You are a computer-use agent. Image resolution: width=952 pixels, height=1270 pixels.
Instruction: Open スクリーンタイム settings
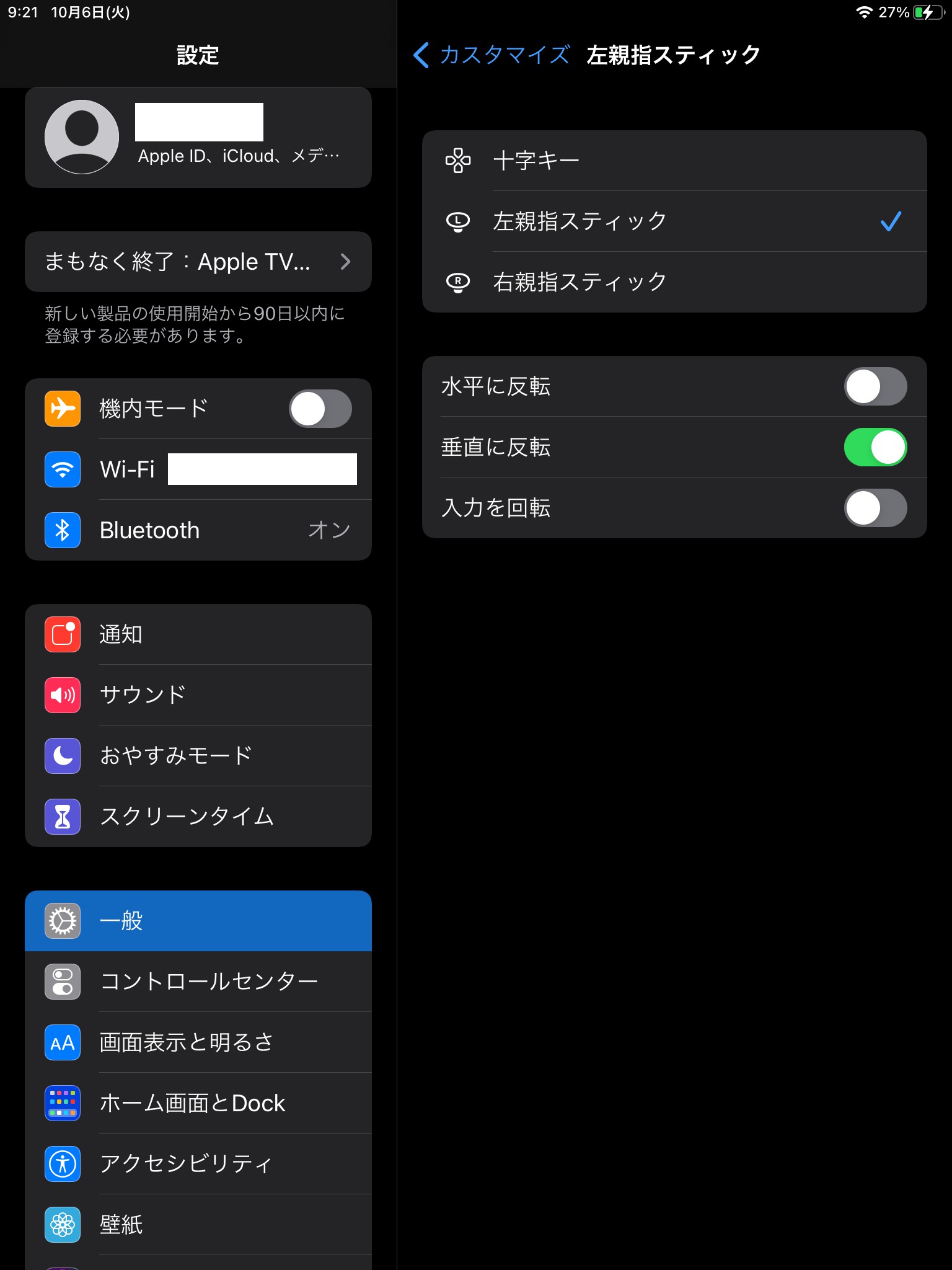pos(198,817)
